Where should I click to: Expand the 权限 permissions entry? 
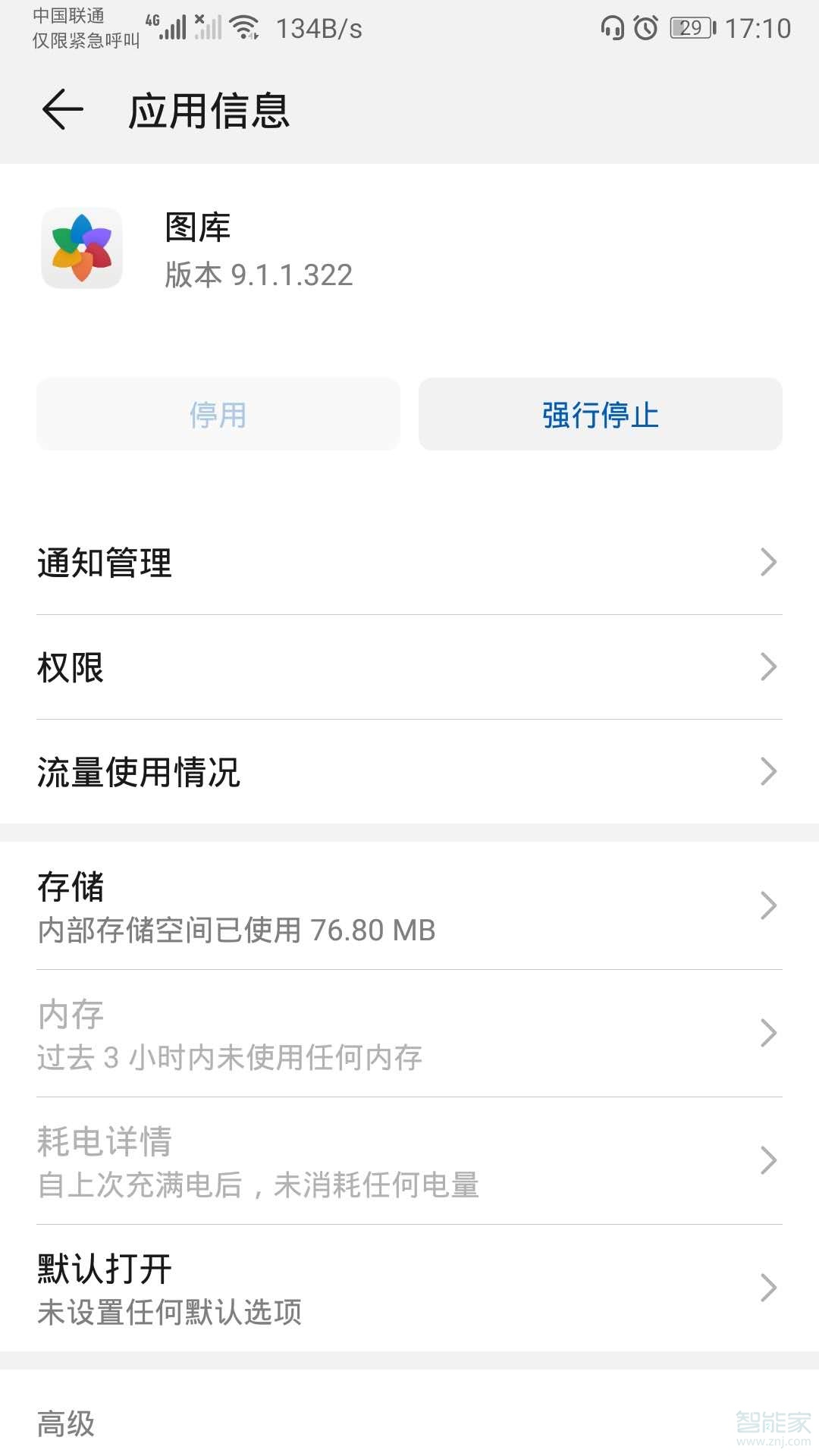[409, 667]
